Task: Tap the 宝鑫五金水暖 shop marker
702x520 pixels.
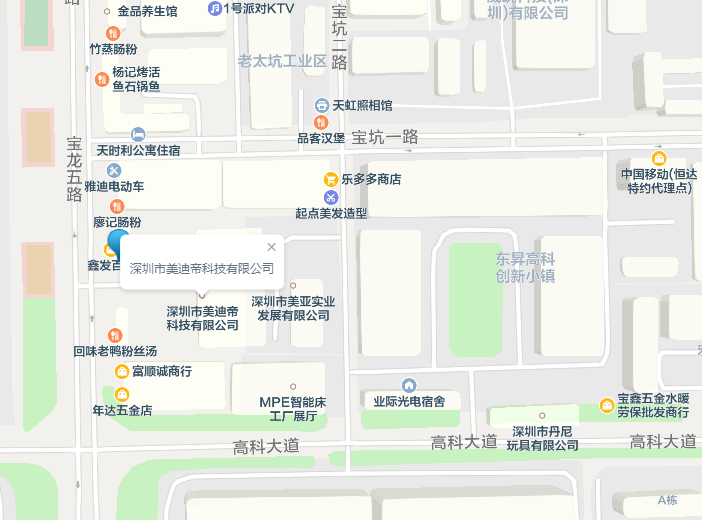Action: [606, 405]
